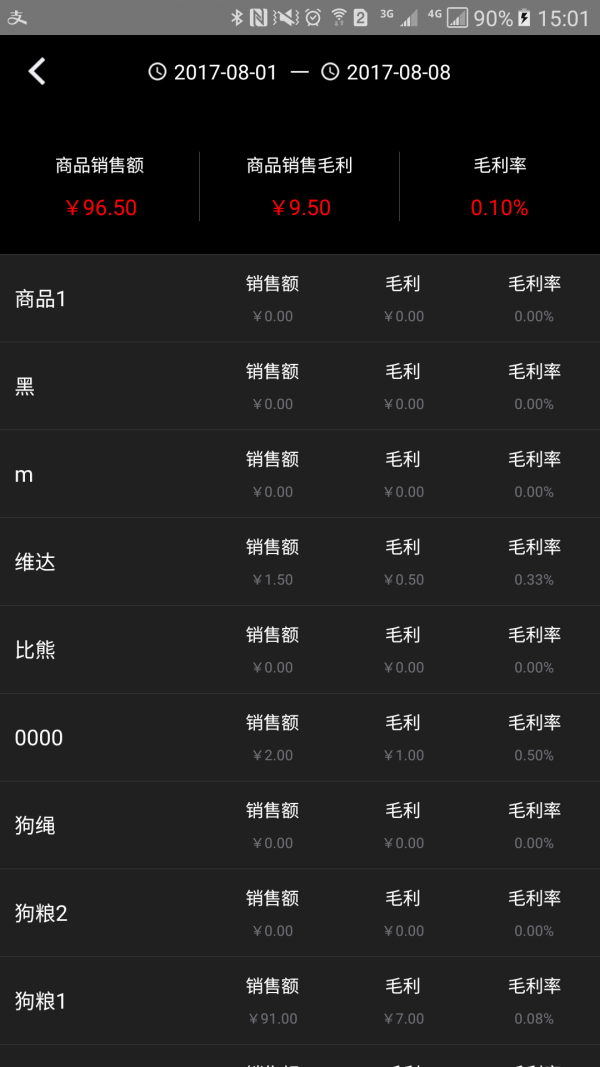Go back using the top-left arrow
The height and width of the screenshot is (1067, 600).
[x=37, y=71]
